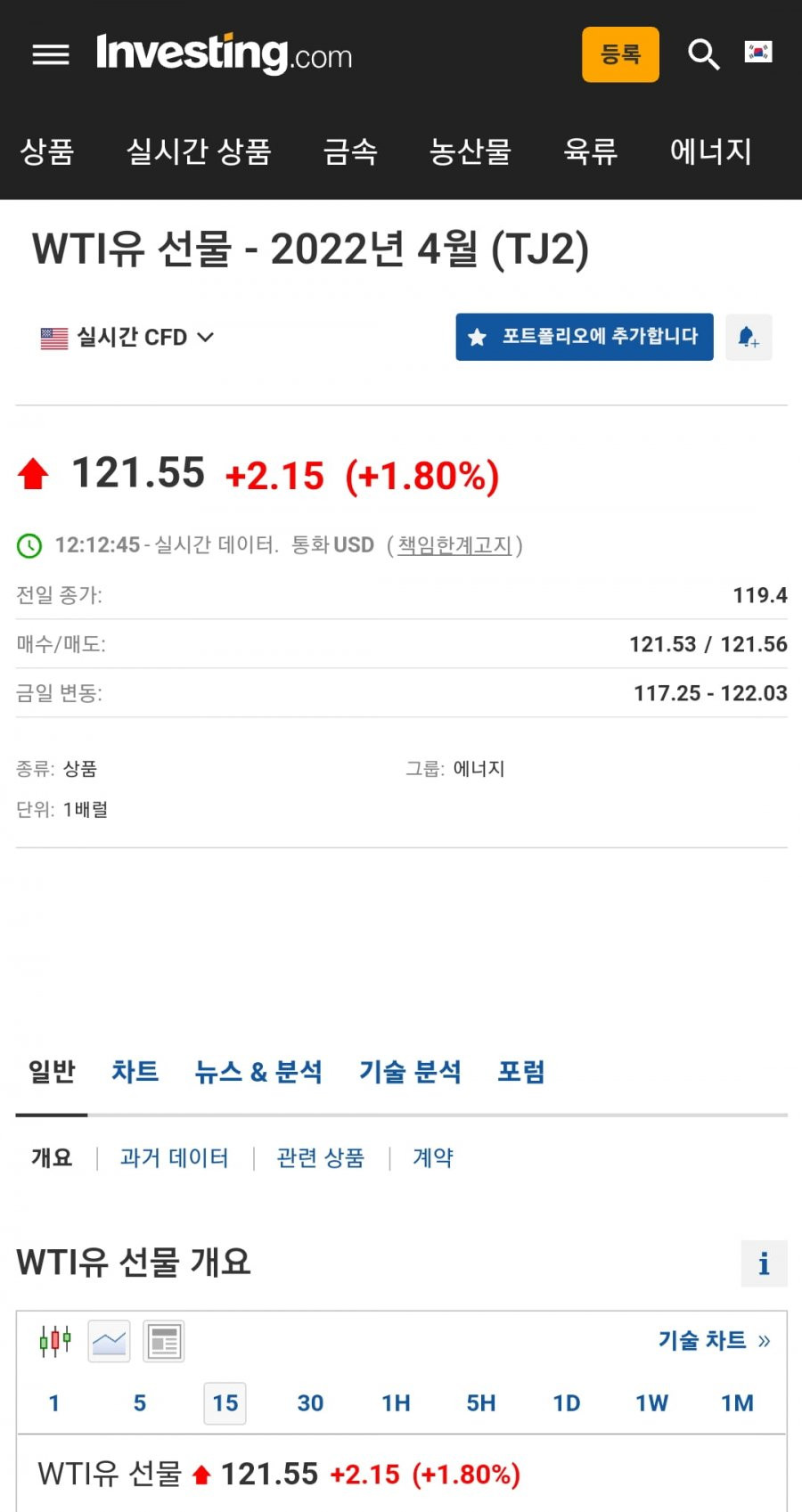Open 과거 데이터 sub-tab
Screen dimensions: 802x1512
175,1157
